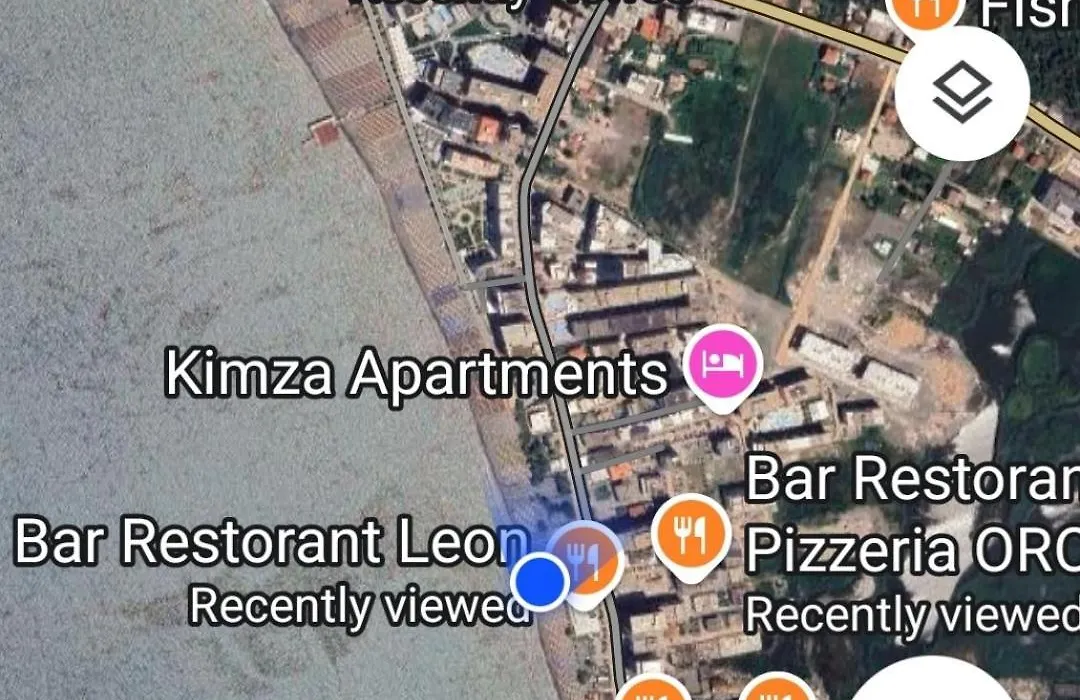Open the map layers button

[x=961, y=93]
